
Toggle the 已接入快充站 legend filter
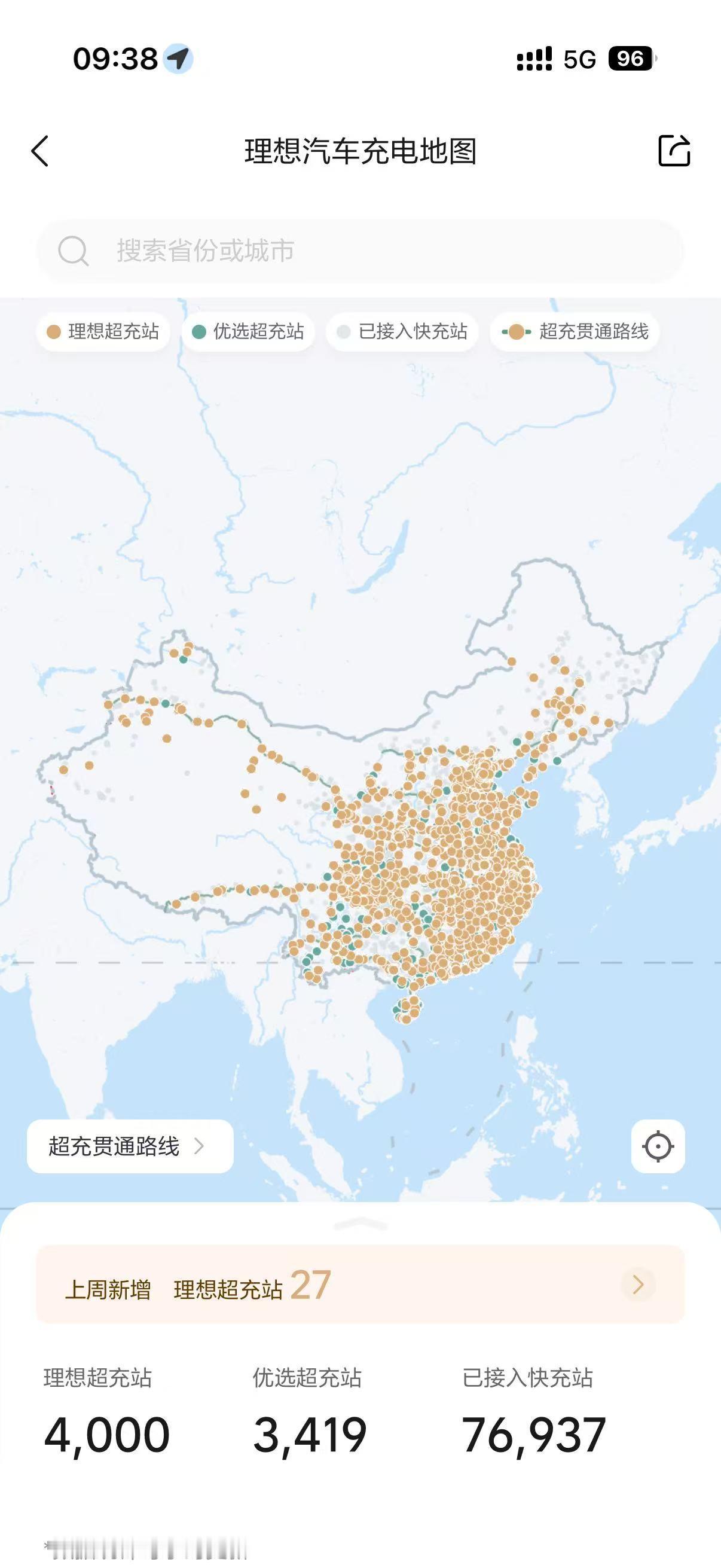(x=402, y=331)
